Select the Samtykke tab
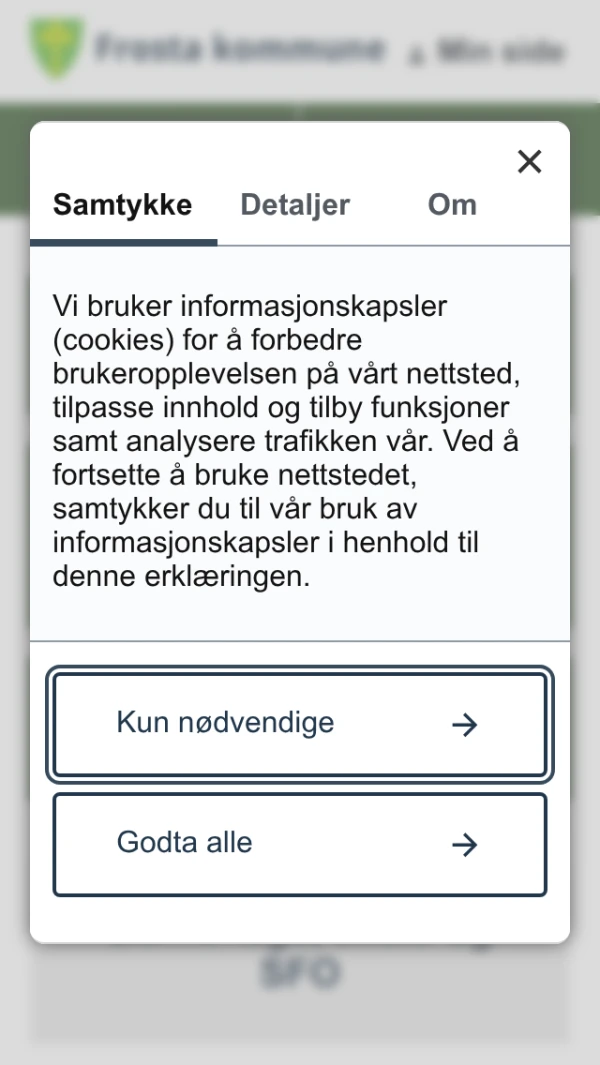Screen dimensions: 600x1065 (x=122, y=205)
